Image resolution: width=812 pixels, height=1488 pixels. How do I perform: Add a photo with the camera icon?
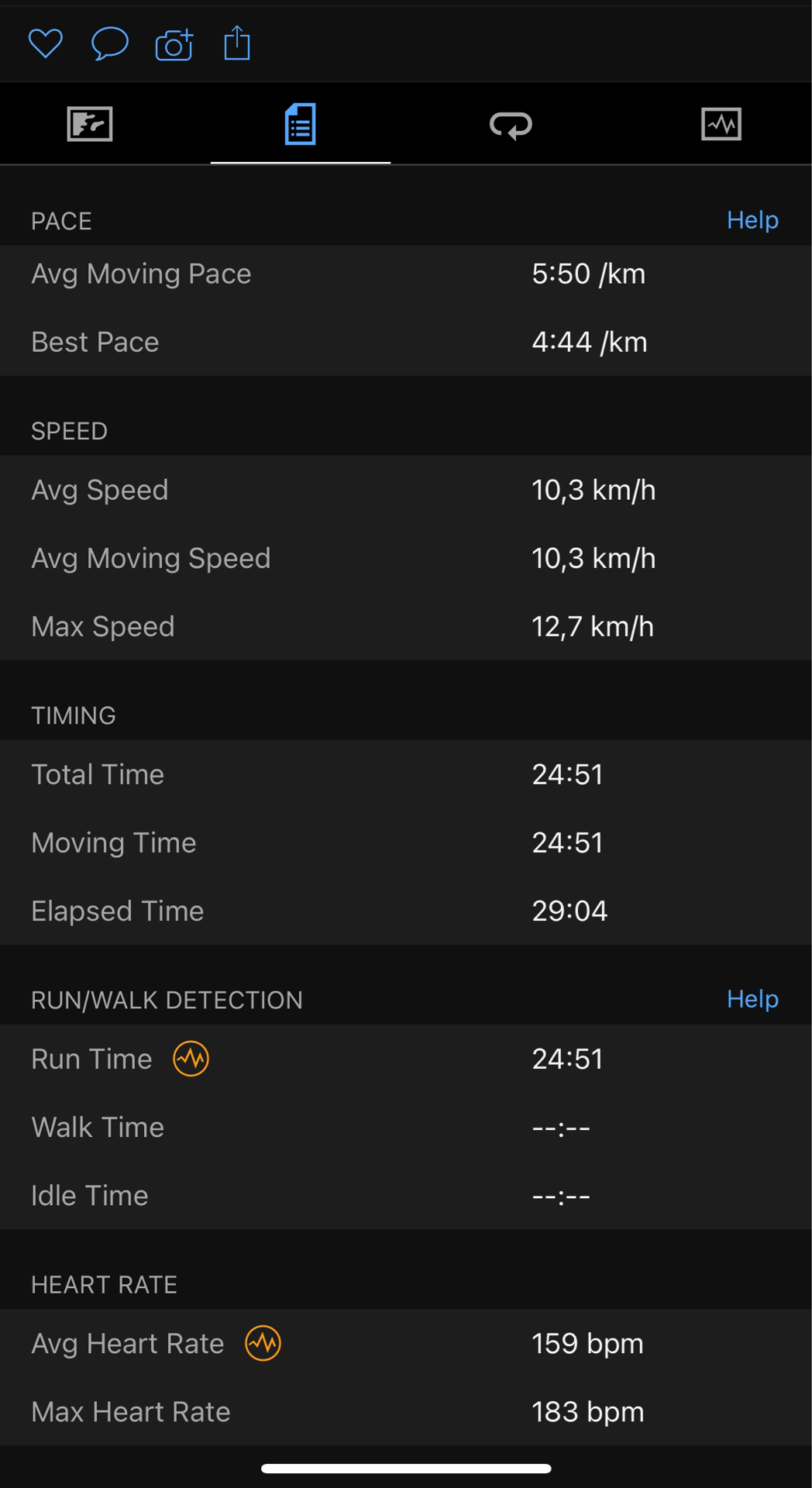coord(174,44)
